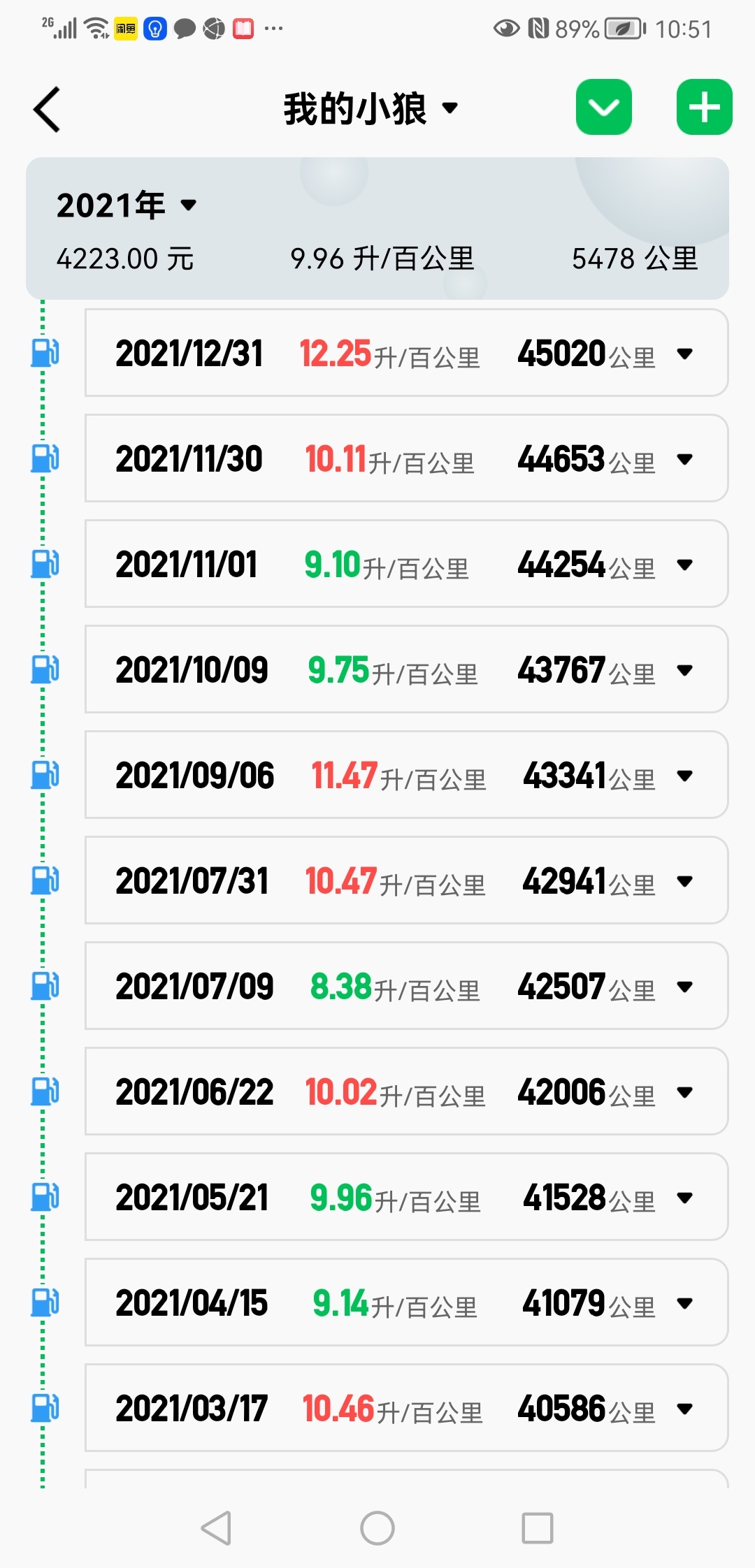Add a new fuel record with plus button
This screenshot has height=1568, width=755.
point(704,107)
